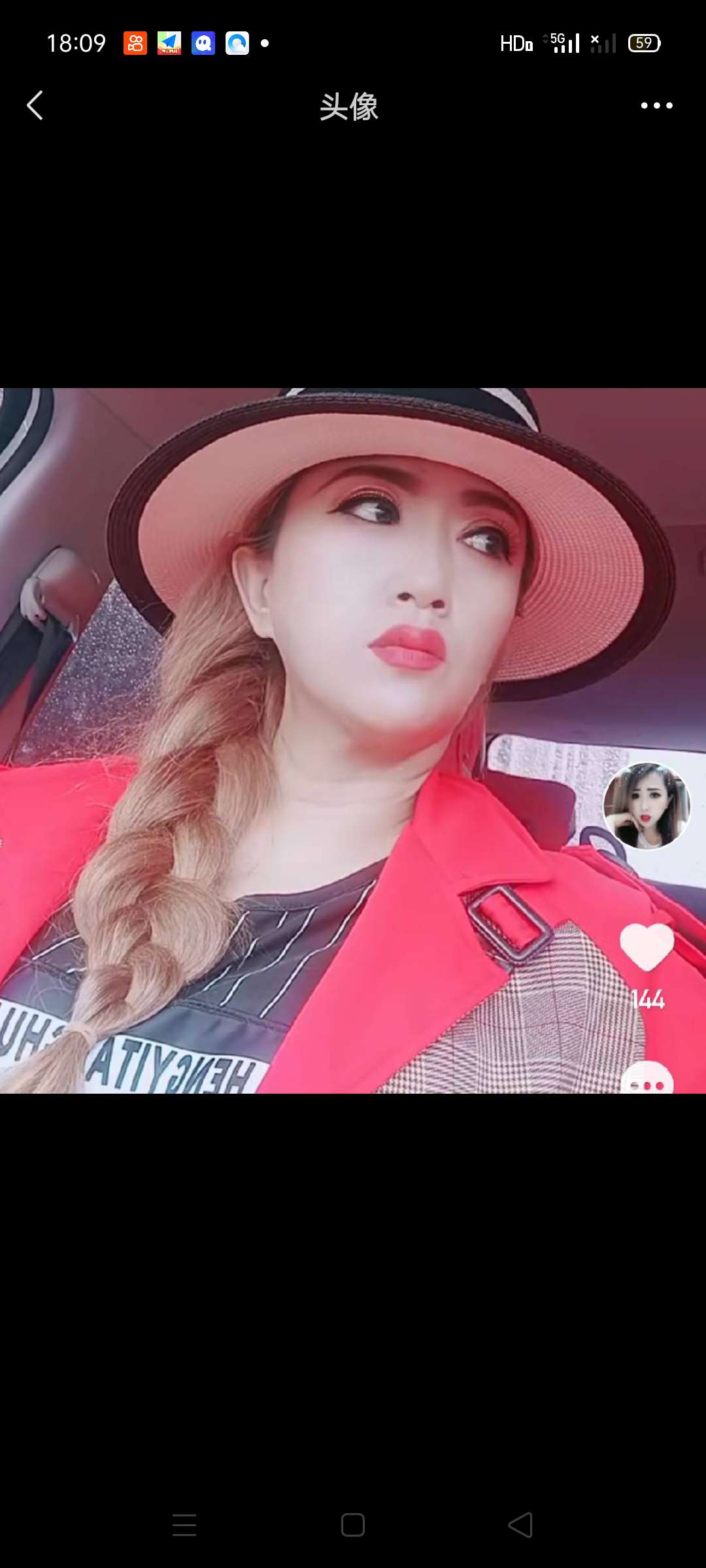The height and width of the screenshot is (1568, 706).
Task: Tap the avatar photo
Action: pos(353,741)
